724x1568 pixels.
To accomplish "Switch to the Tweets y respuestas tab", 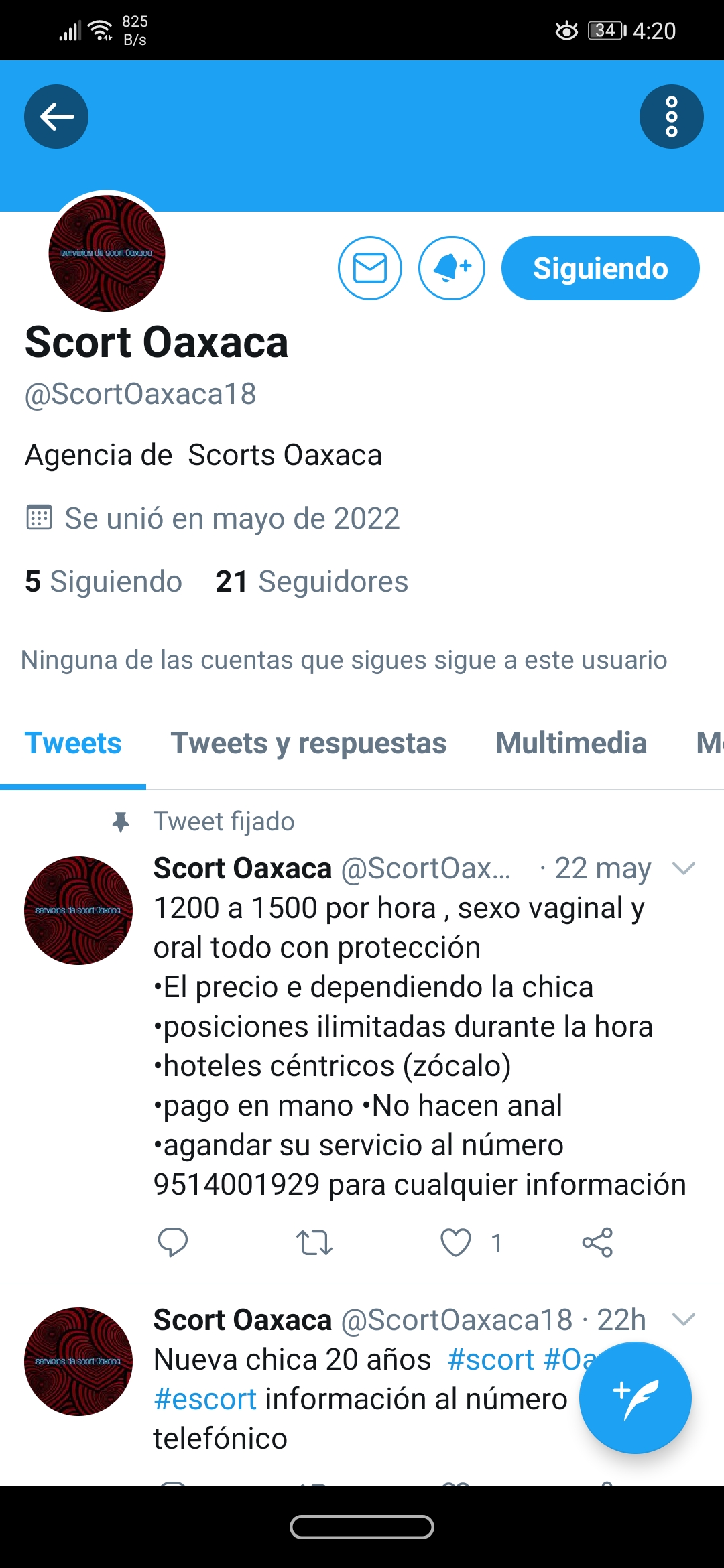I will pyautogui.click(x=308, y=743).
